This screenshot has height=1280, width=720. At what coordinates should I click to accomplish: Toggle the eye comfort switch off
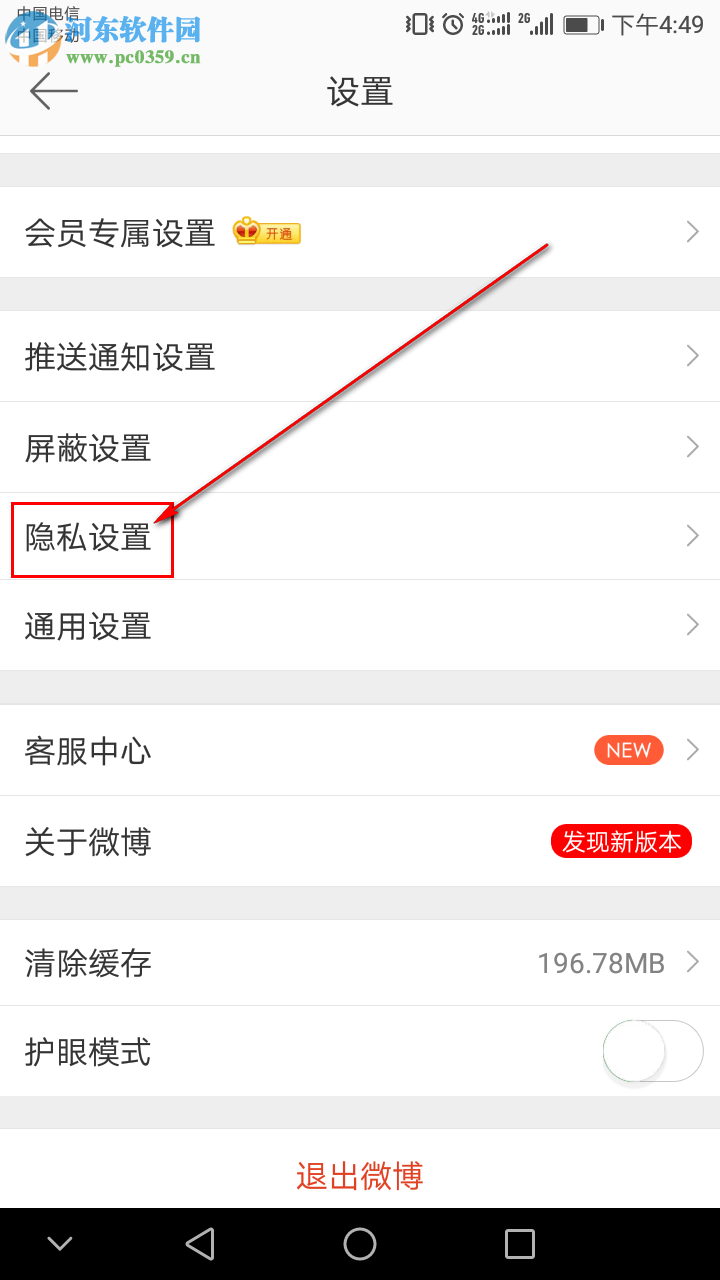tap(652, 1051)
